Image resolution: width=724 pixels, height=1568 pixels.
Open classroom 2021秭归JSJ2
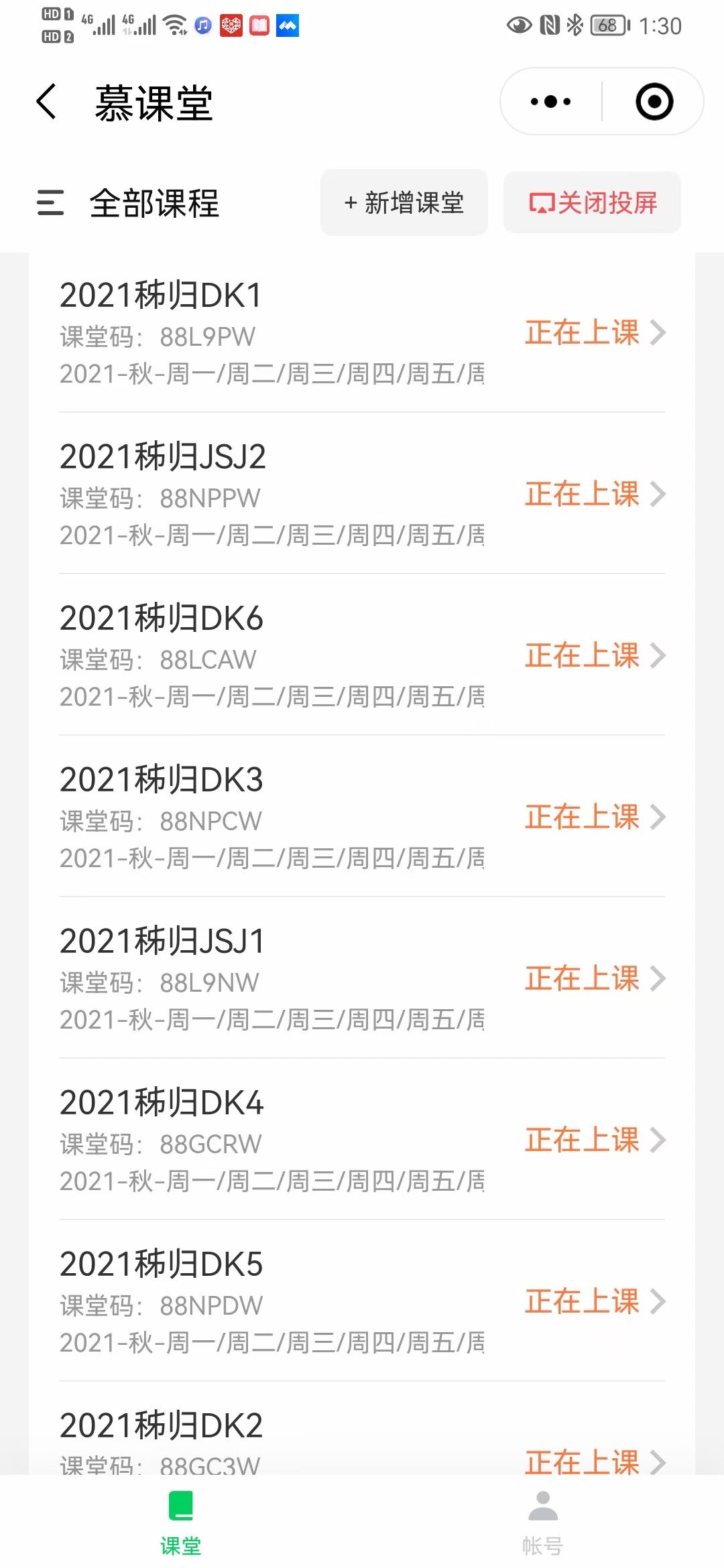coord(362,495)
